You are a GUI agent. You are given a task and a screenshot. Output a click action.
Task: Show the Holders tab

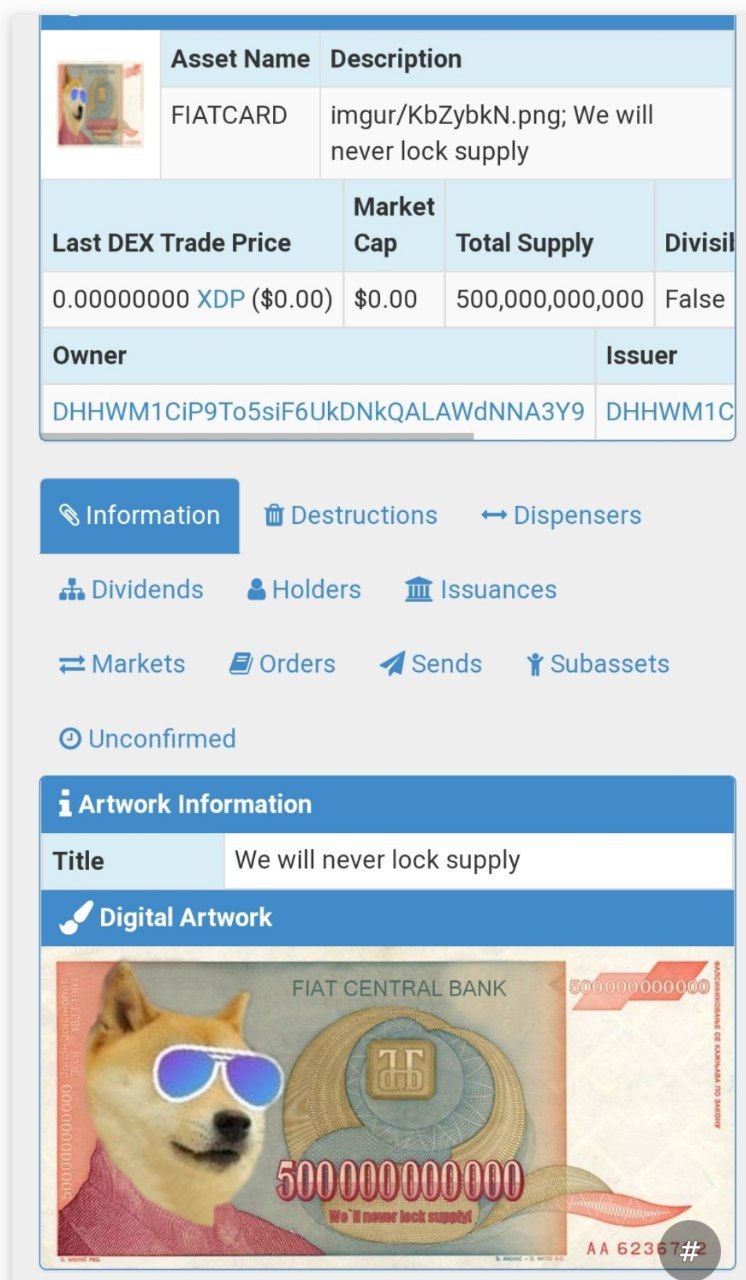pyautogui.click(x=304, y=590)
